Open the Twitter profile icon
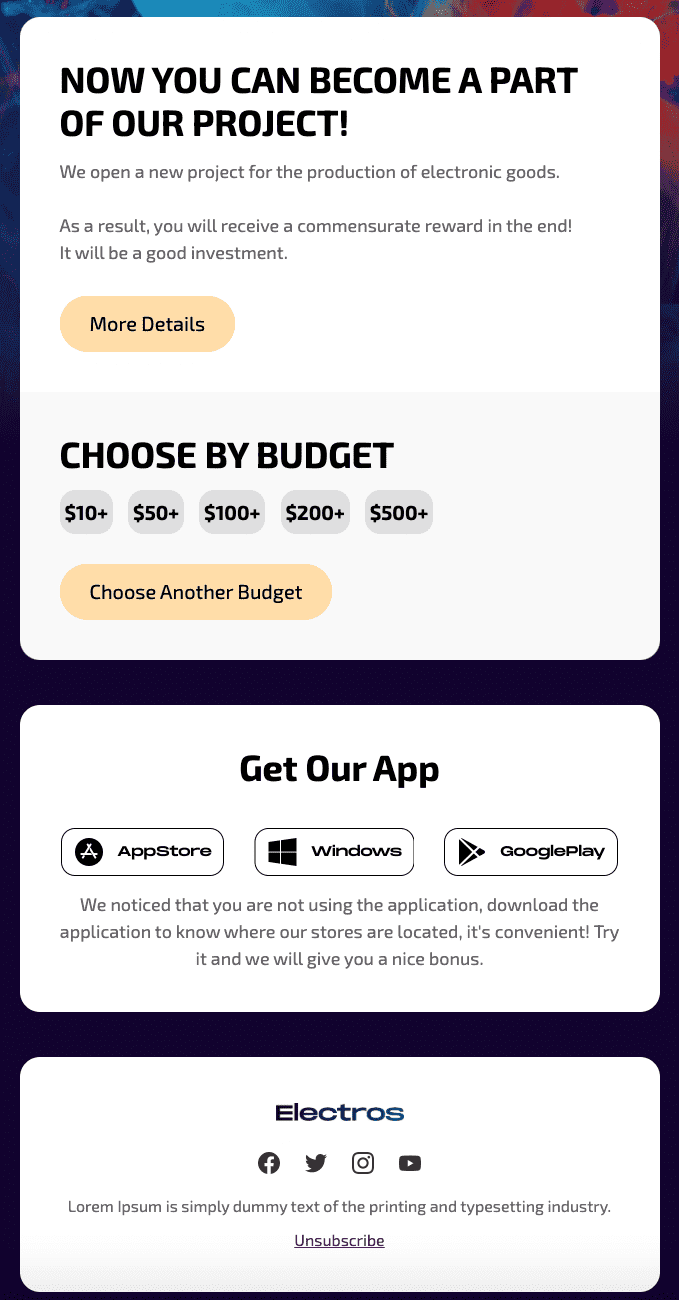 [316, 1163]
